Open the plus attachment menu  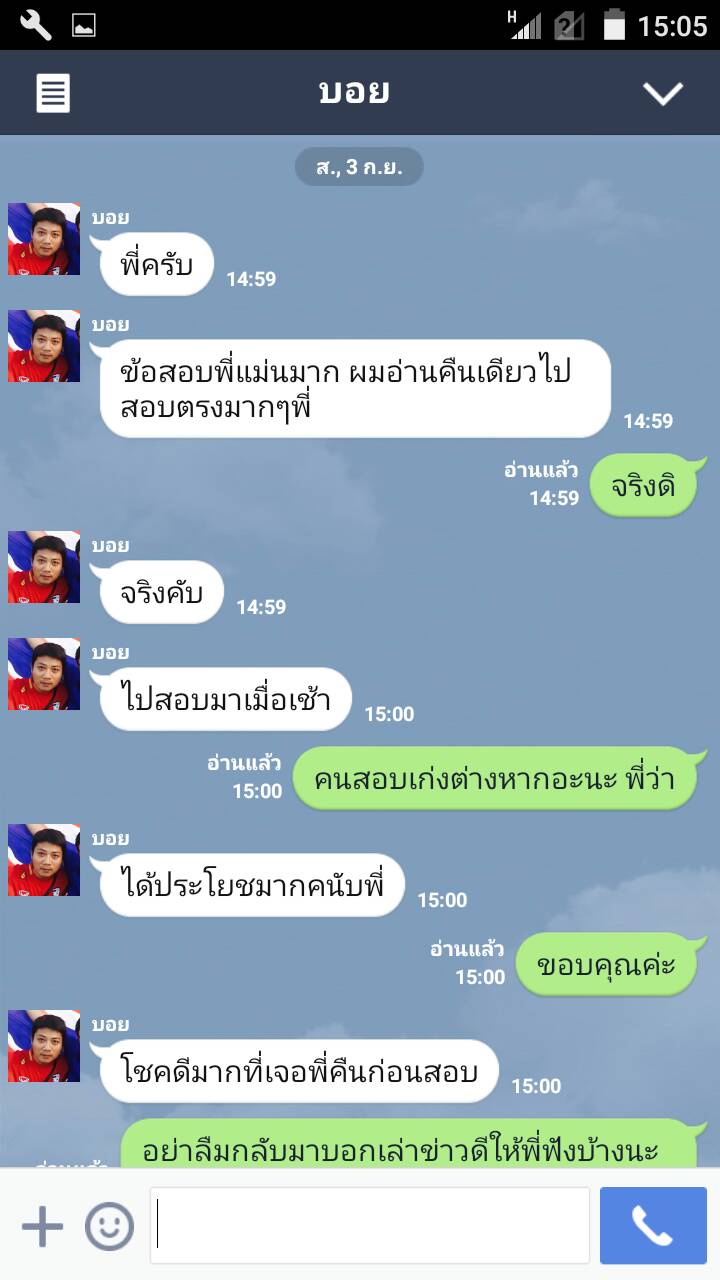[x=42, y=1226]
